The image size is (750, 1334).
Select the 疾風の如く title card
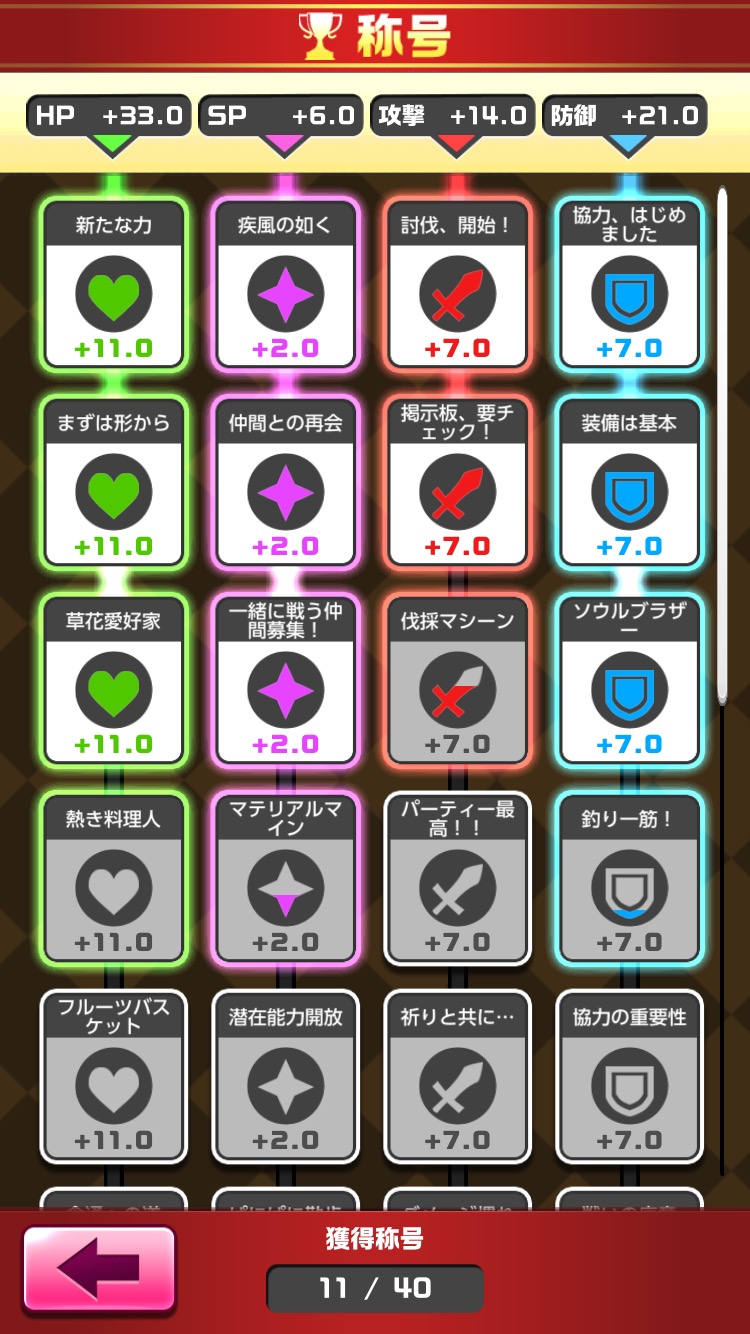tap(286, 285)
